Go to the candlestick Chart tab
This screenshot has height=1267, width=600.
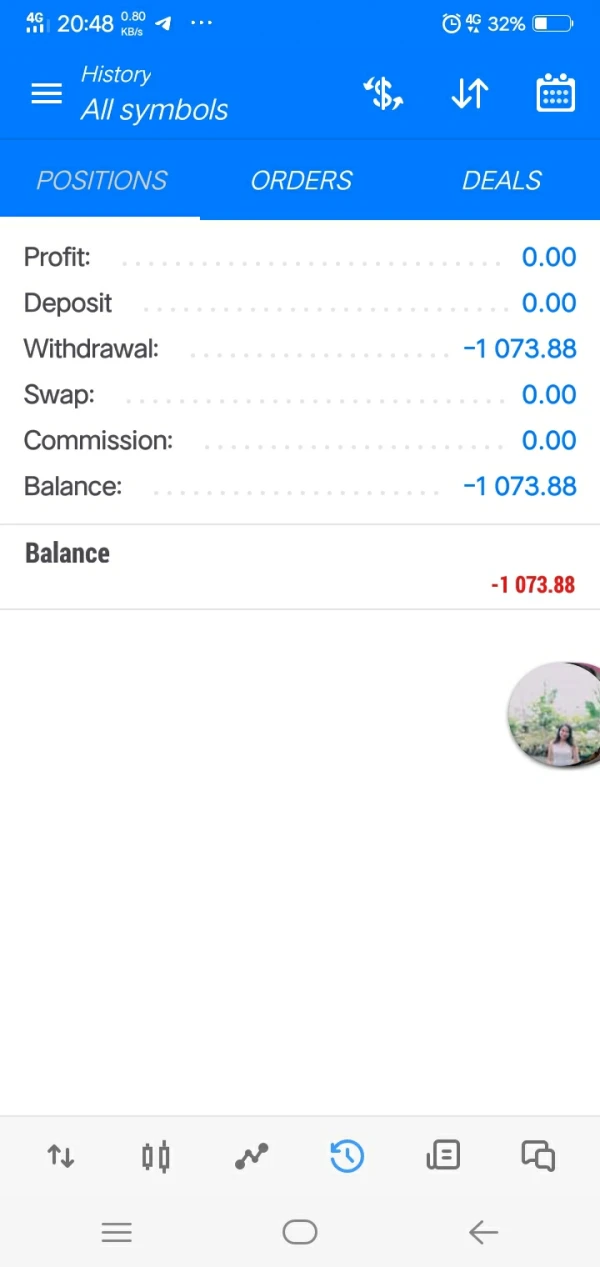(156, 1157)
